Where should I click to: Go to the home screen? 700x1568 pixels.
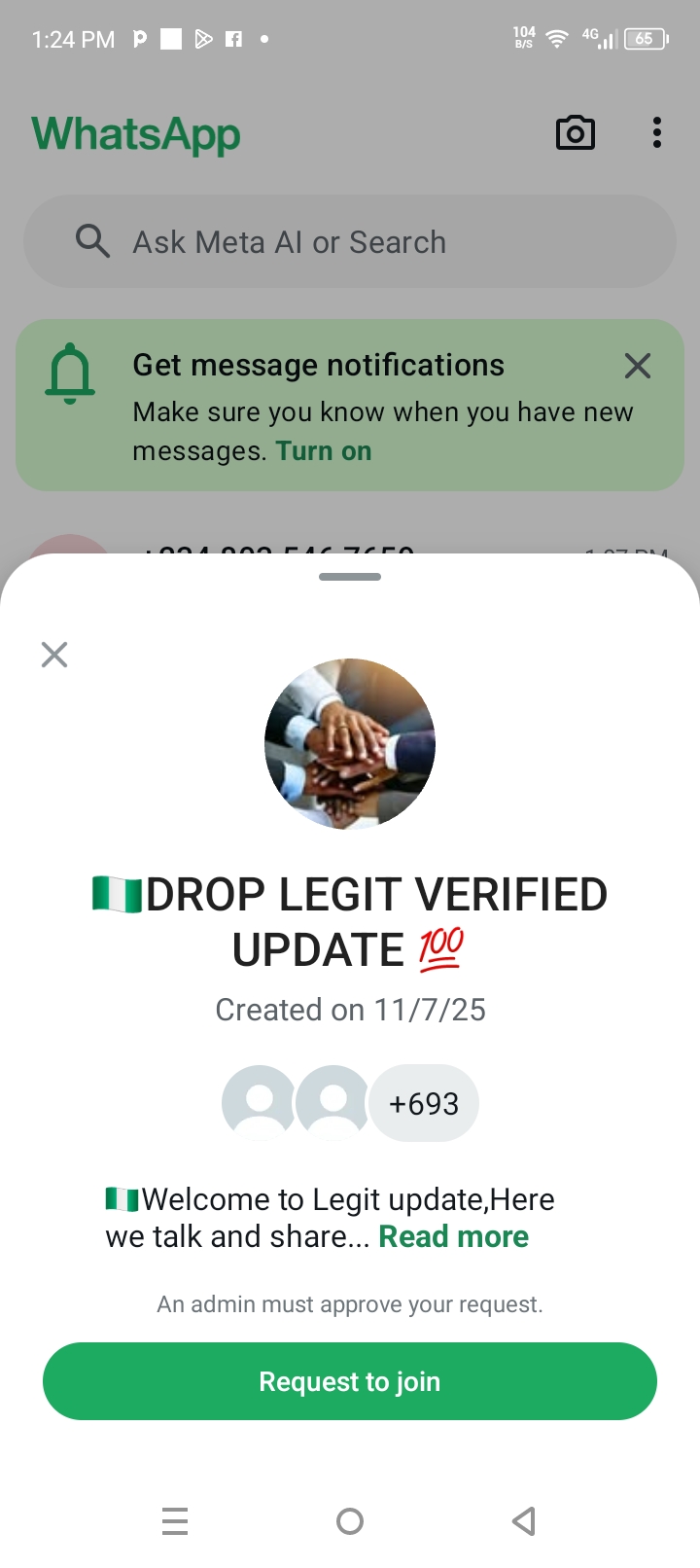pos(350,1520)
